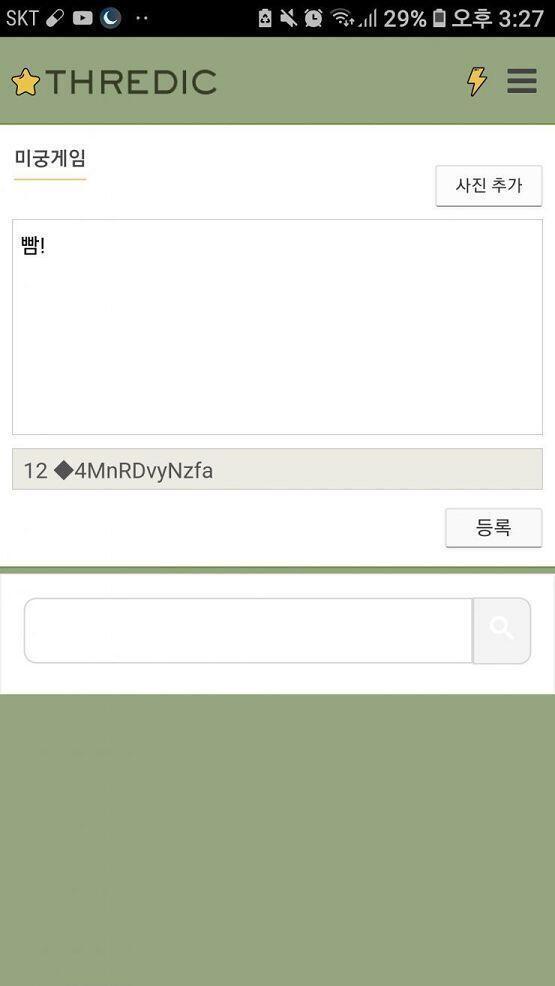This screenshot has height=986, width=555.
Task: Focus the text area containing 빰!
Action: pyautogui.click(x=277, y=327)
